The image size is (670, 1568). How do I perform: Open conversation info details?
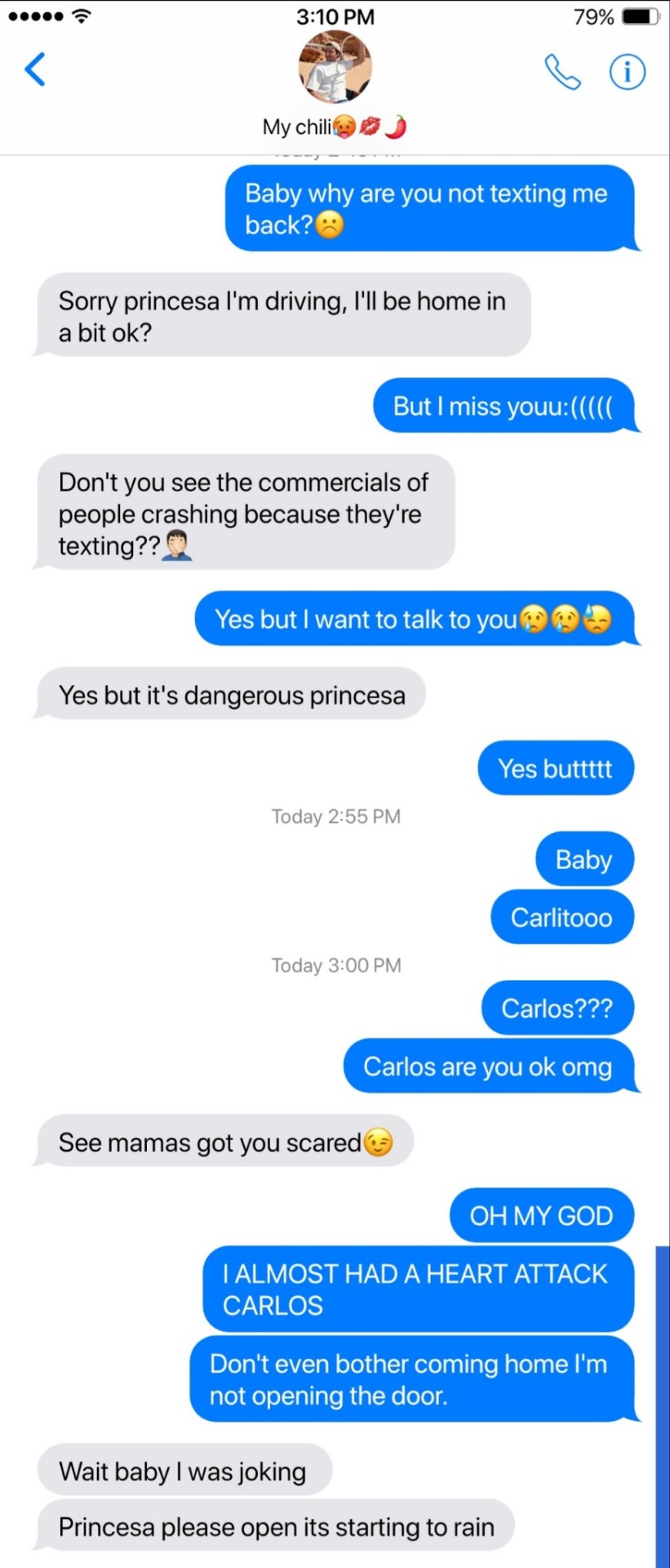[627, 72]
